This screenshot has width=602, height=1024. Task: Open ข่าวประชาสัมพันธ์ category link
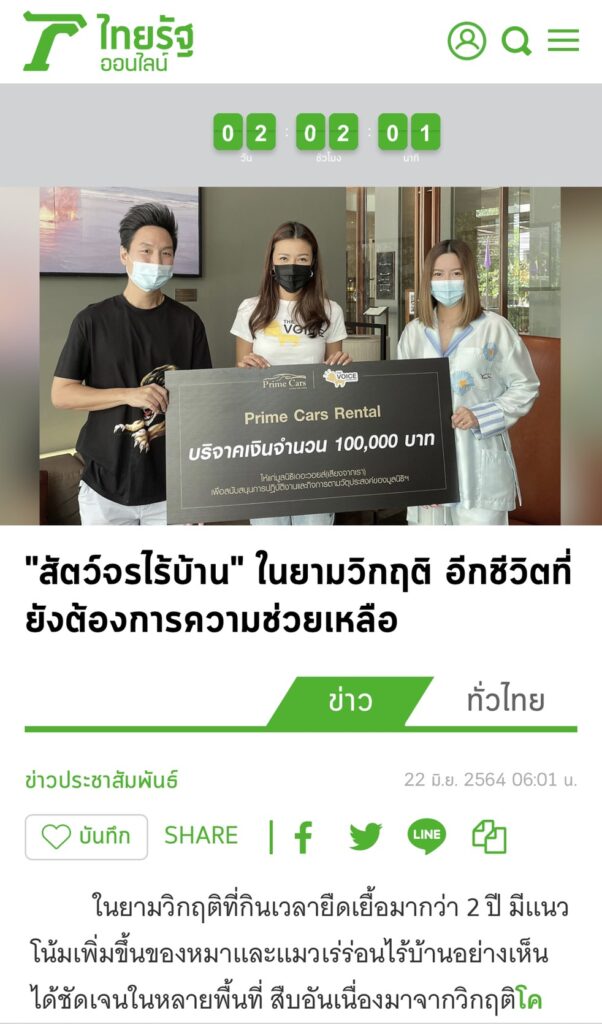(x=101, y=780)
